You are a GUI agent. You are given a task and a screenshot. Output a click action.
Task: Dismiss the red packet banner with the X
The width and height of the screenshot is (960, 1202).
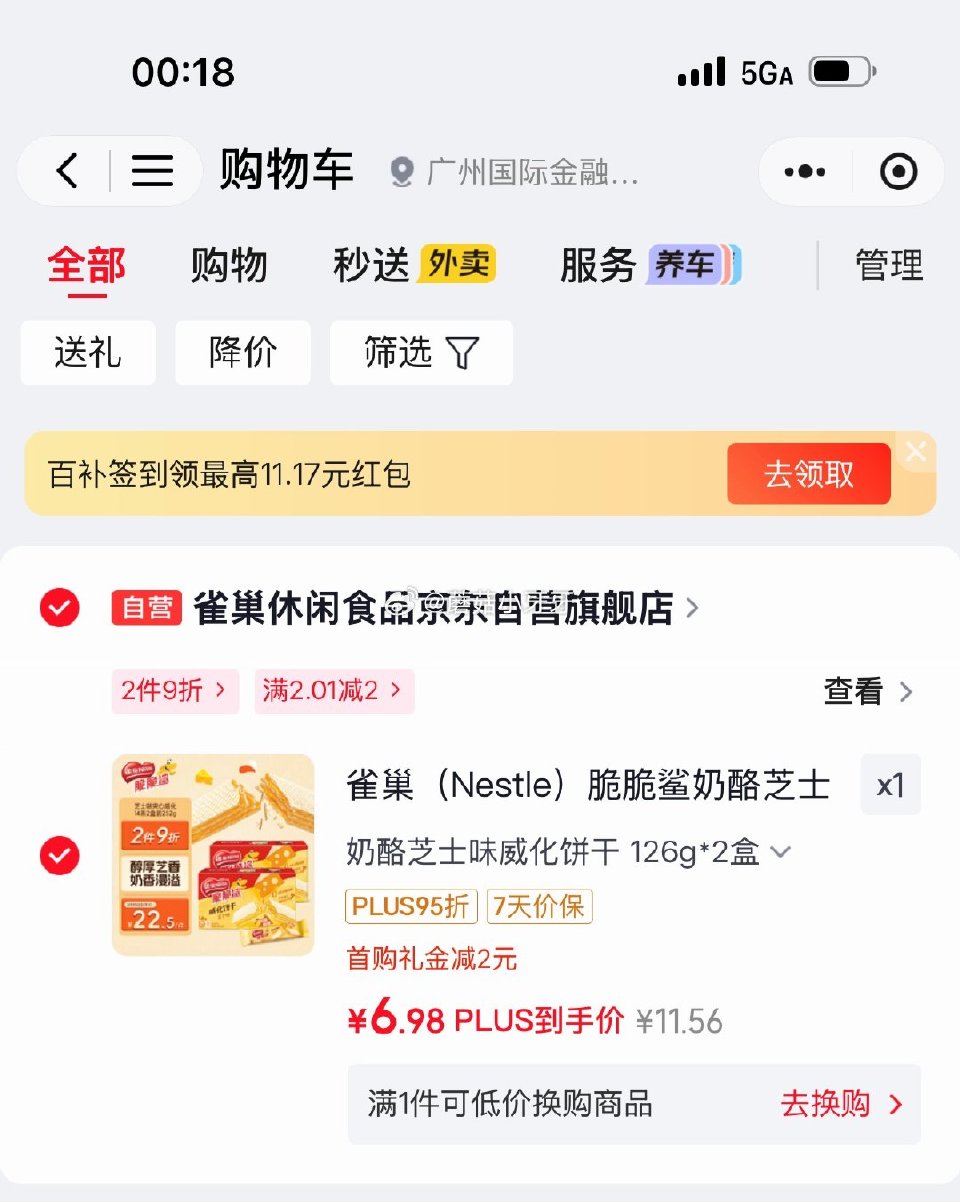(x=915, y=452)
